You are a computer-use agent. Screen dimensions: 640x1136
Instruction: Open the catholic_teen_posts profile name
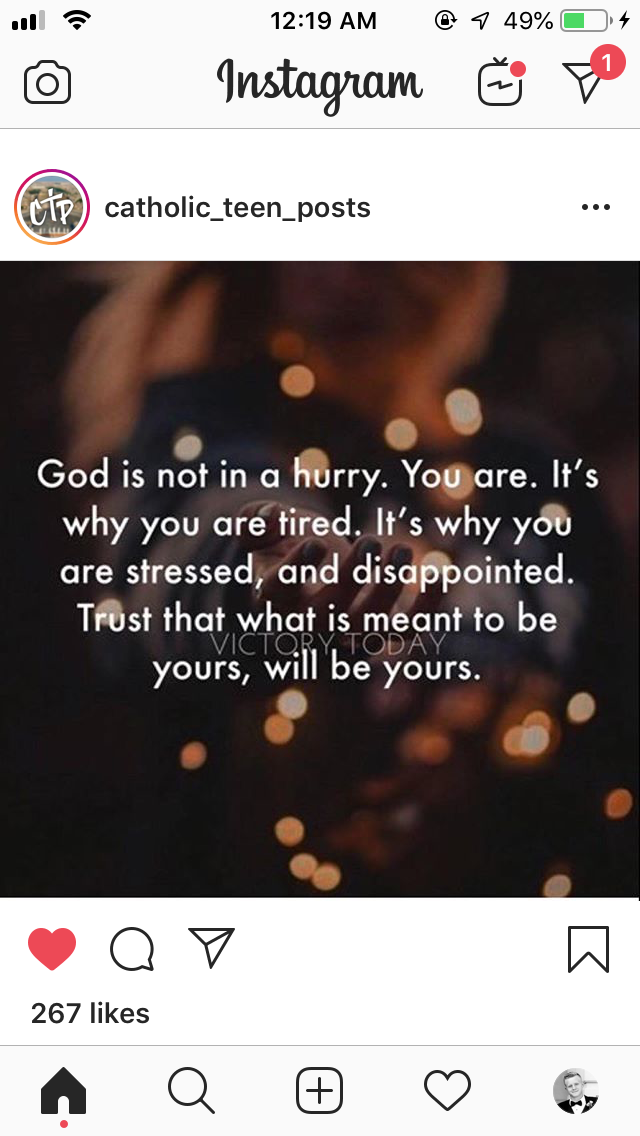click(237, 208)
